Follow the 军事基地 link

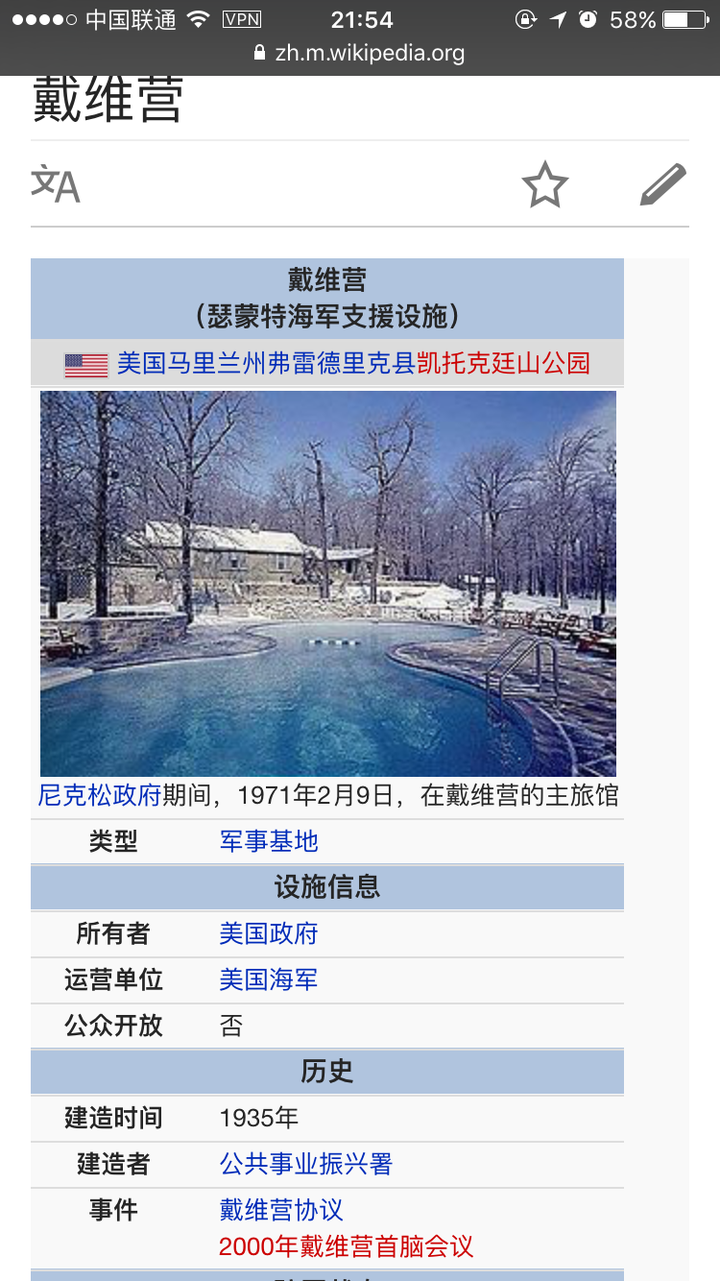[269, 841]
